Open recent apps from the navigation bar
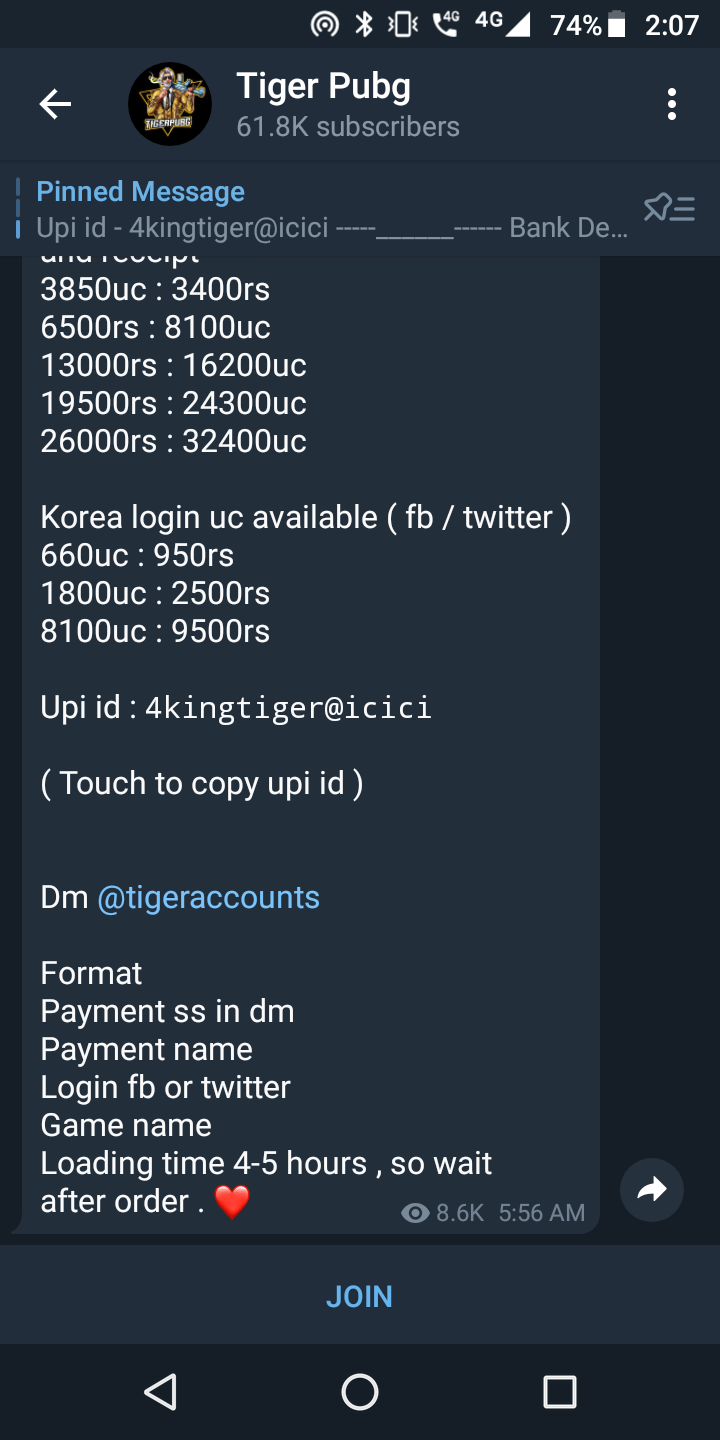720x1440 pixels. (x=559, y=1391)
